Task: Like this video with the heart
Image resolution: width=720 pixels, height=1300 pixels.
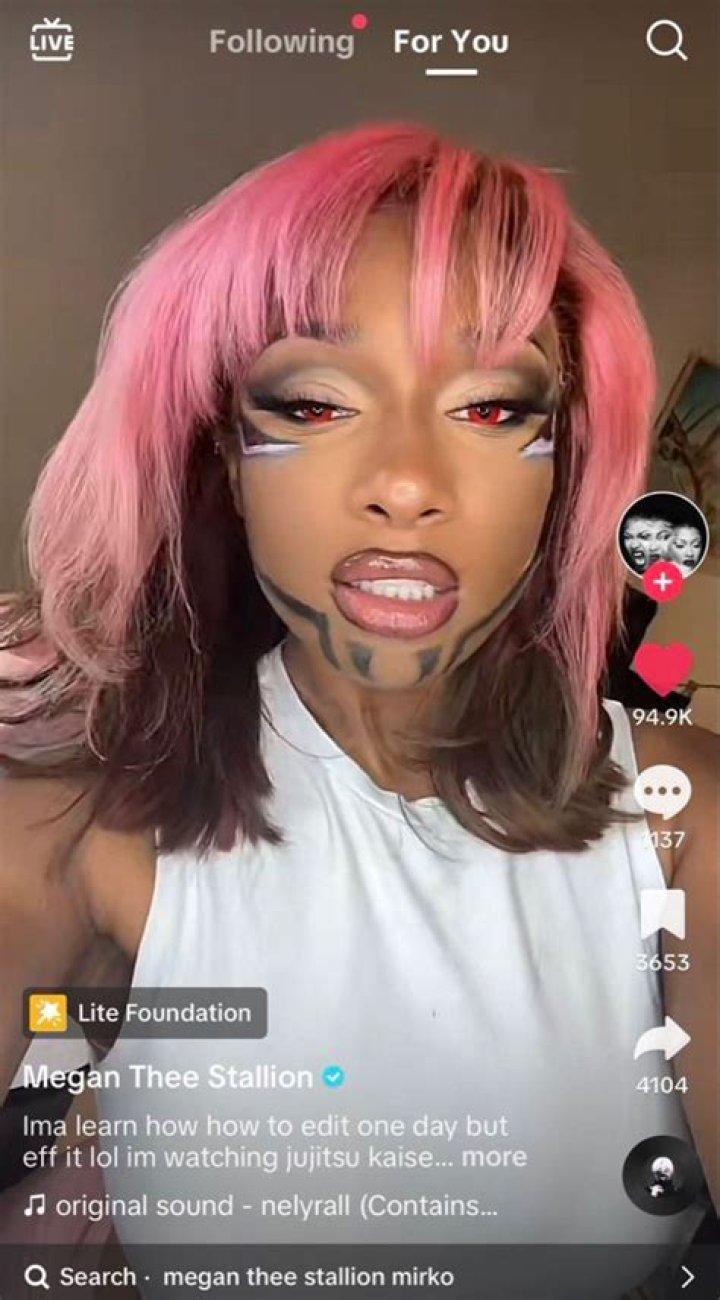Action: (x=662, y=668)
